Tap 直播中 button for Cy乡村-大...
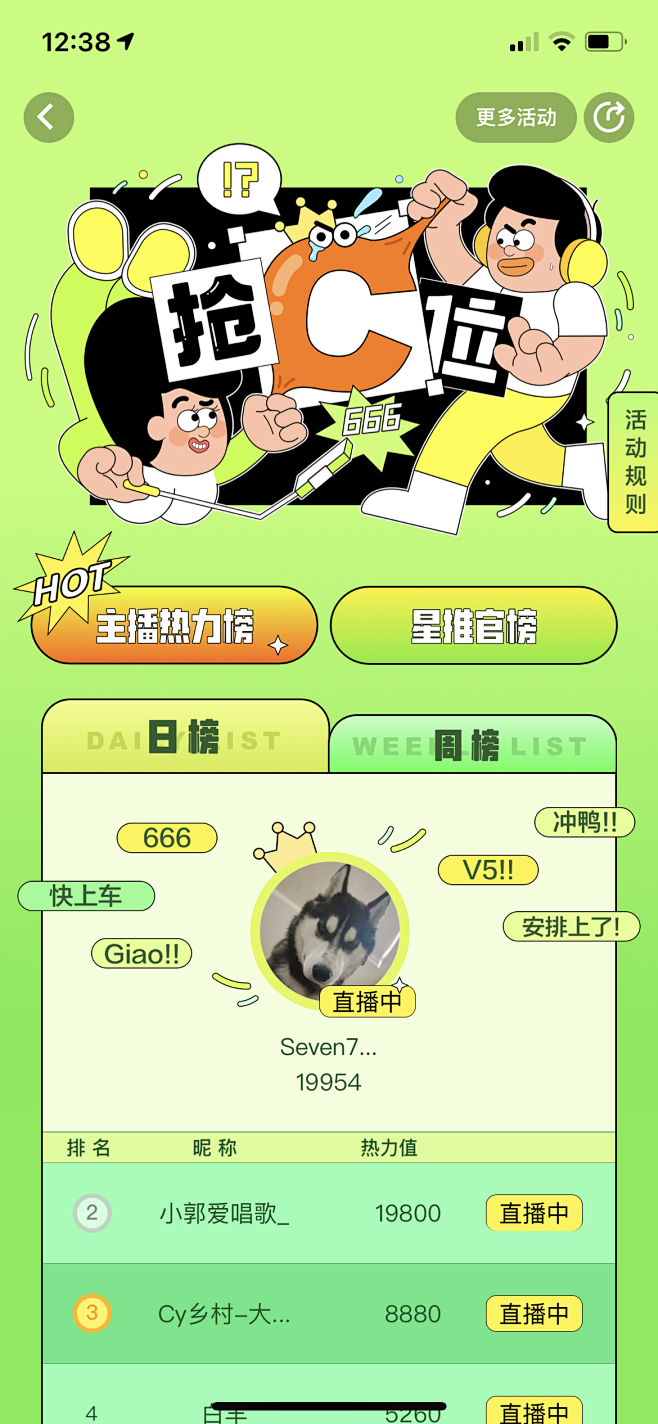This screenshot has width=658, height=1424. pyautogui.click(x=534, y=1313)
